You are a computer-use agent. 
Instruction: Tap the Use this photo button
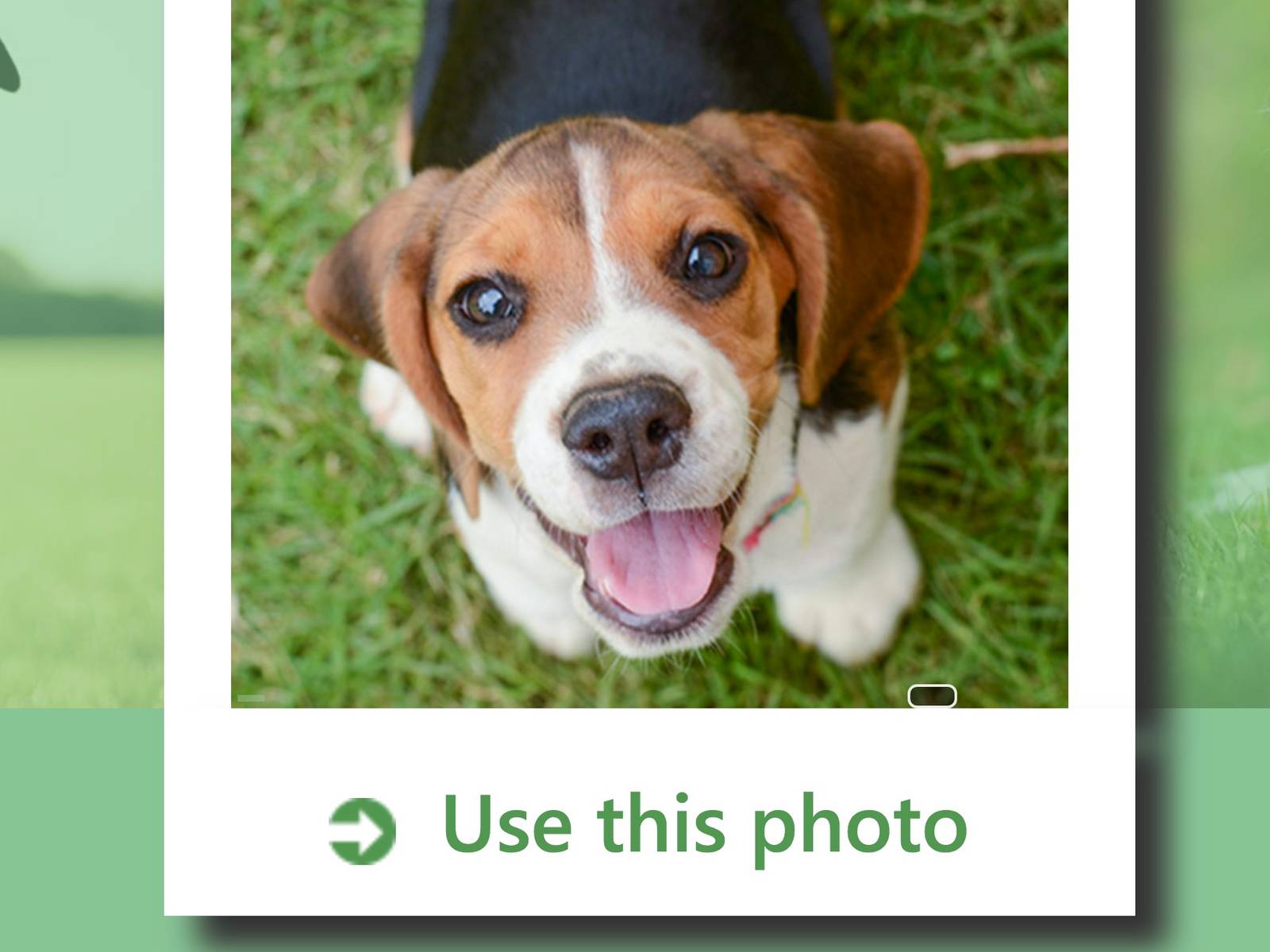(x=648, y=825)
